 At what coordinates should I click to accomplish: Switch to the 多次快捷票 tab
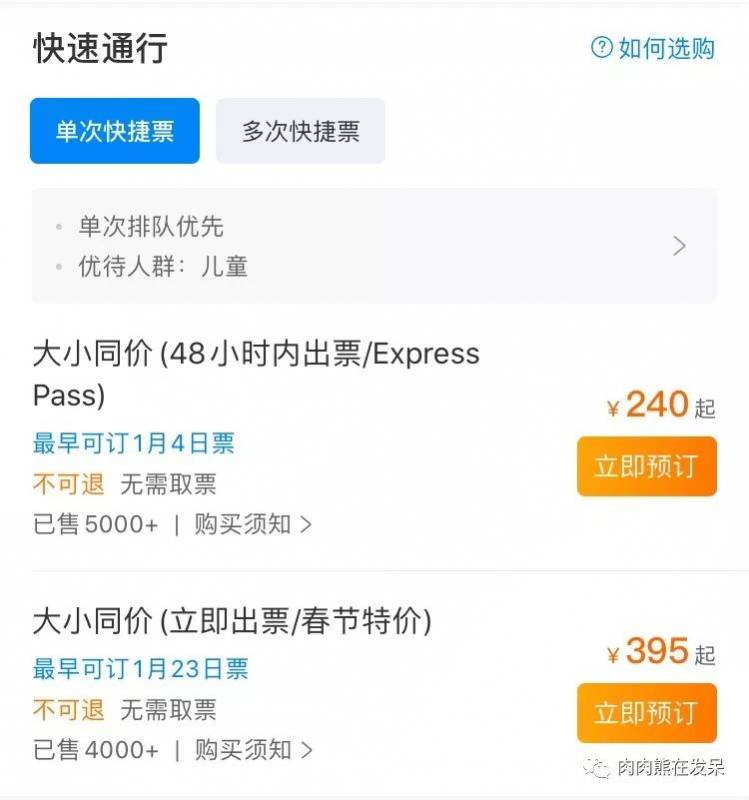(300, 131)
